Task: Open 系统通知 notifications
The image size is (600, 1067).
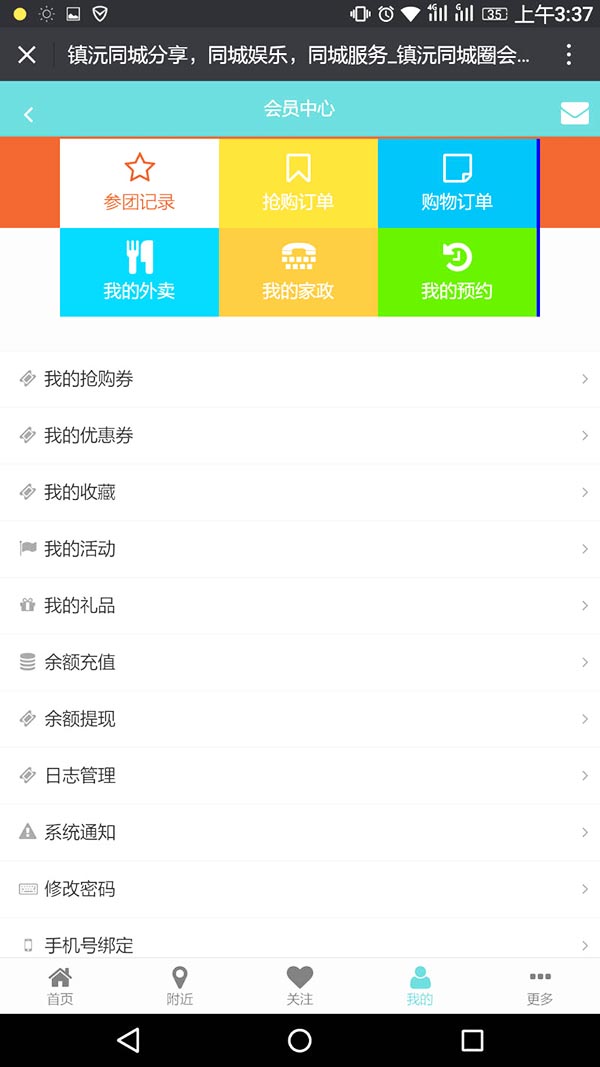Action: pos(300,832)
